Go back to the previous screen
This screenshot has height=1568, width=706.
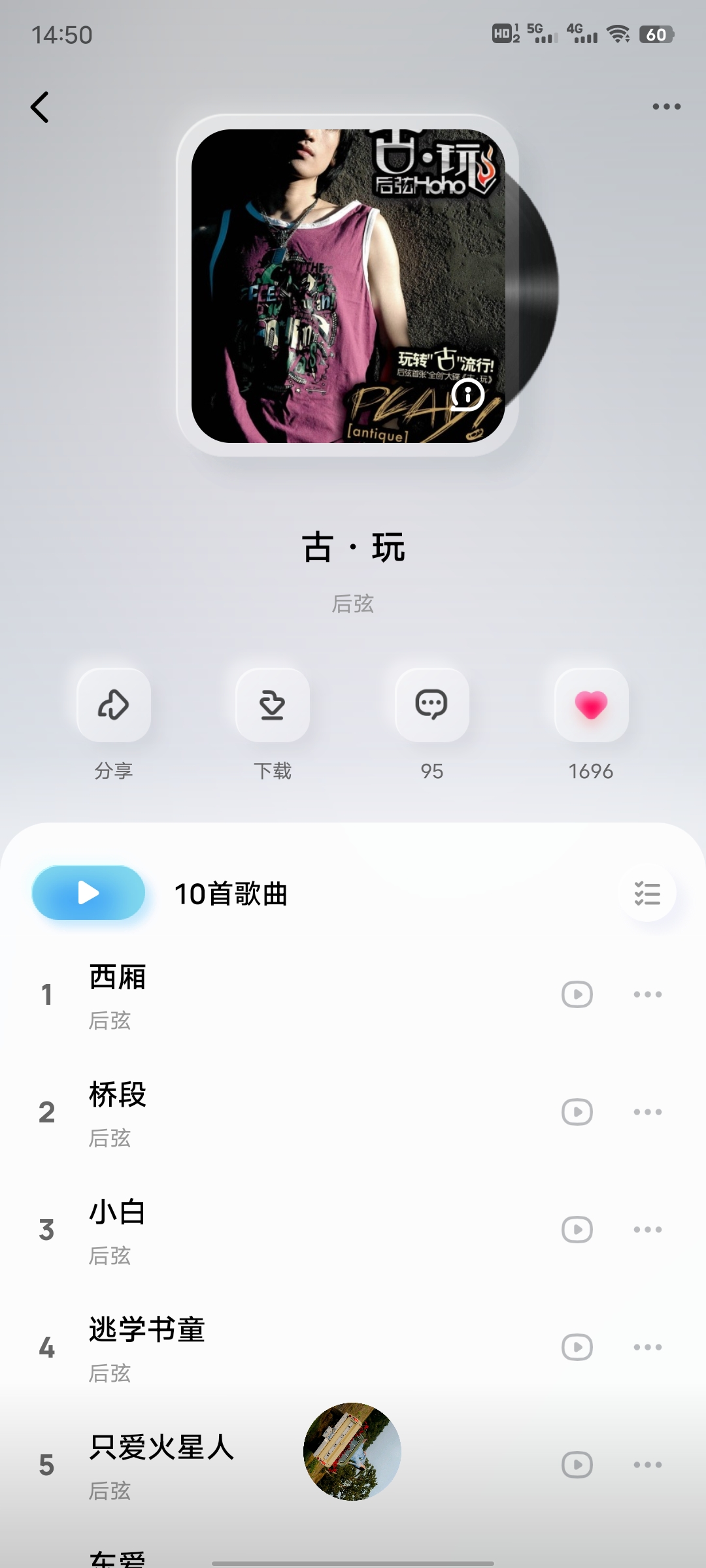(x=40, y=107)
